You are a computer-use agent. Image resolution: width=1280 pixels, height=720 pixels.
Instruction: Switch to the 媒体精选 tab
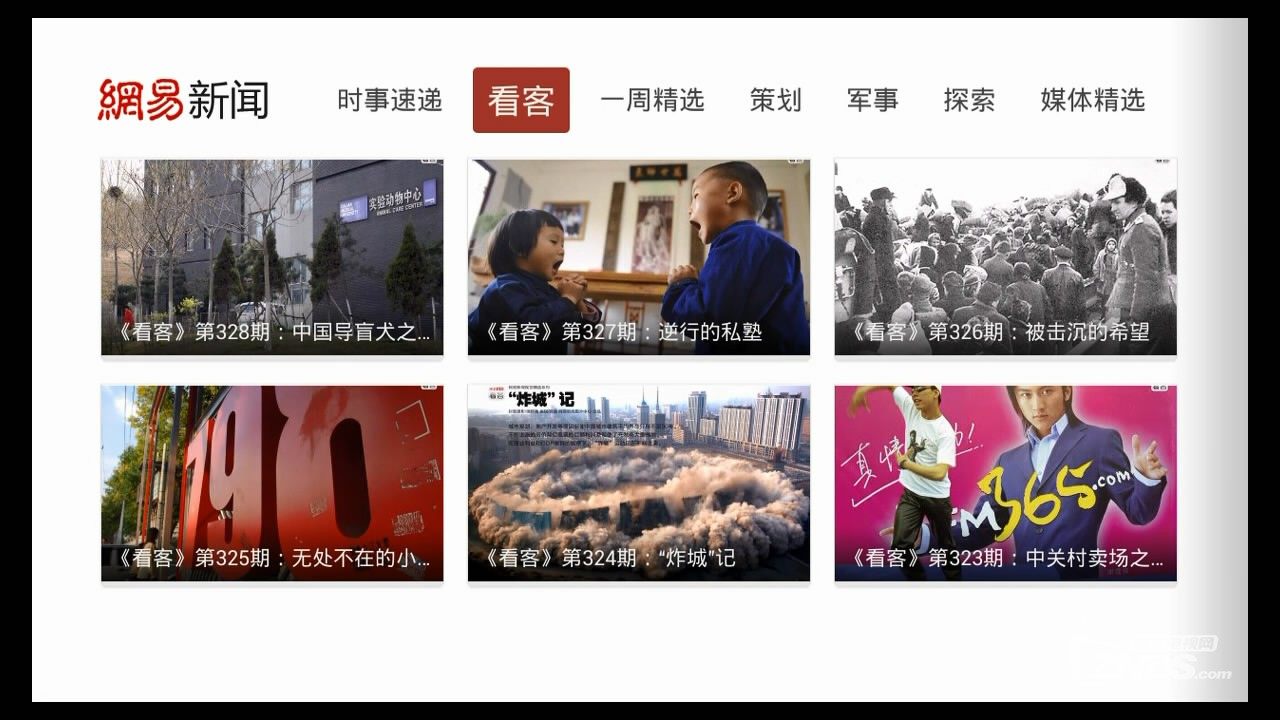pyautogui.click(x=1092, y=100)
